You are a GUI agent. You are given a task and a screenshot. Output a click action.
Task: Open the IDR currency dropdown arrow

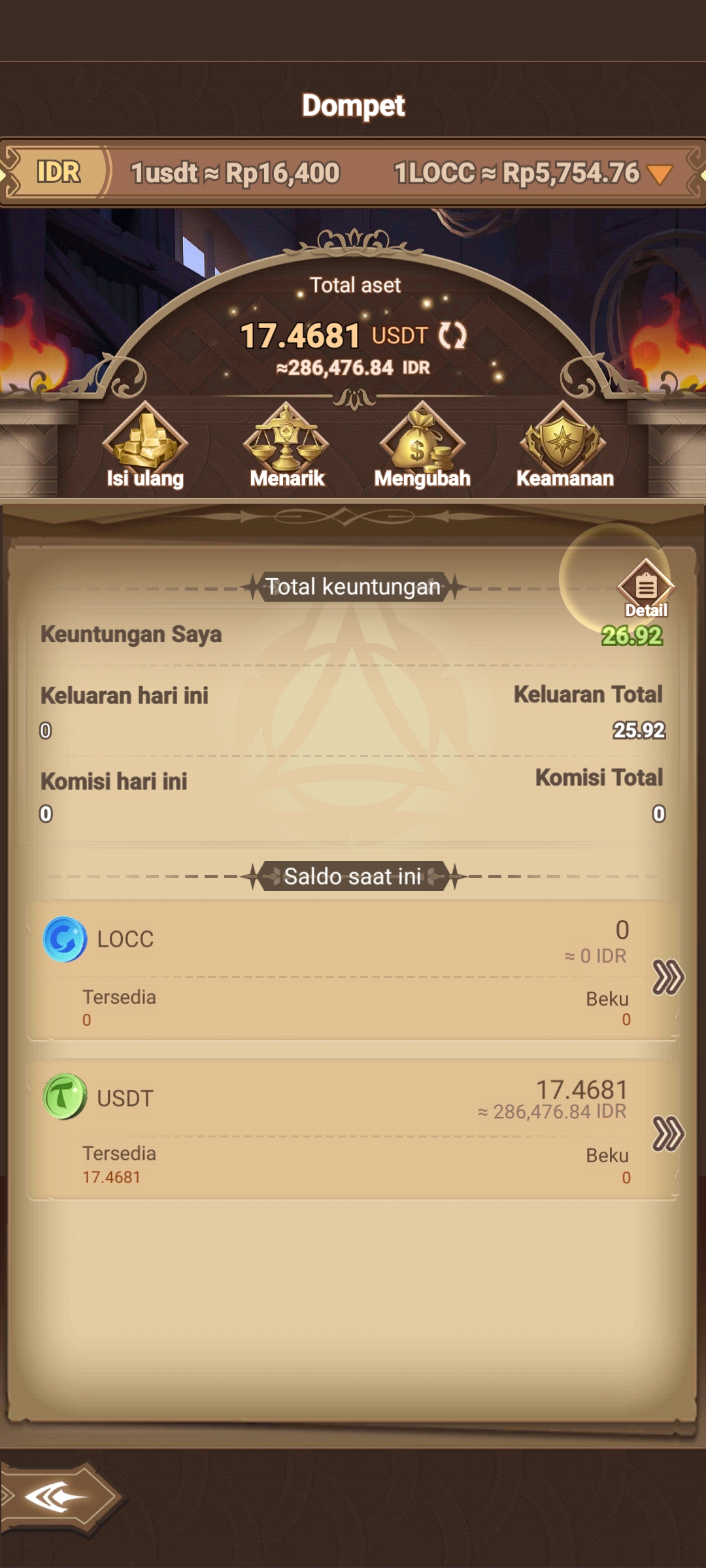coord(659,174)
